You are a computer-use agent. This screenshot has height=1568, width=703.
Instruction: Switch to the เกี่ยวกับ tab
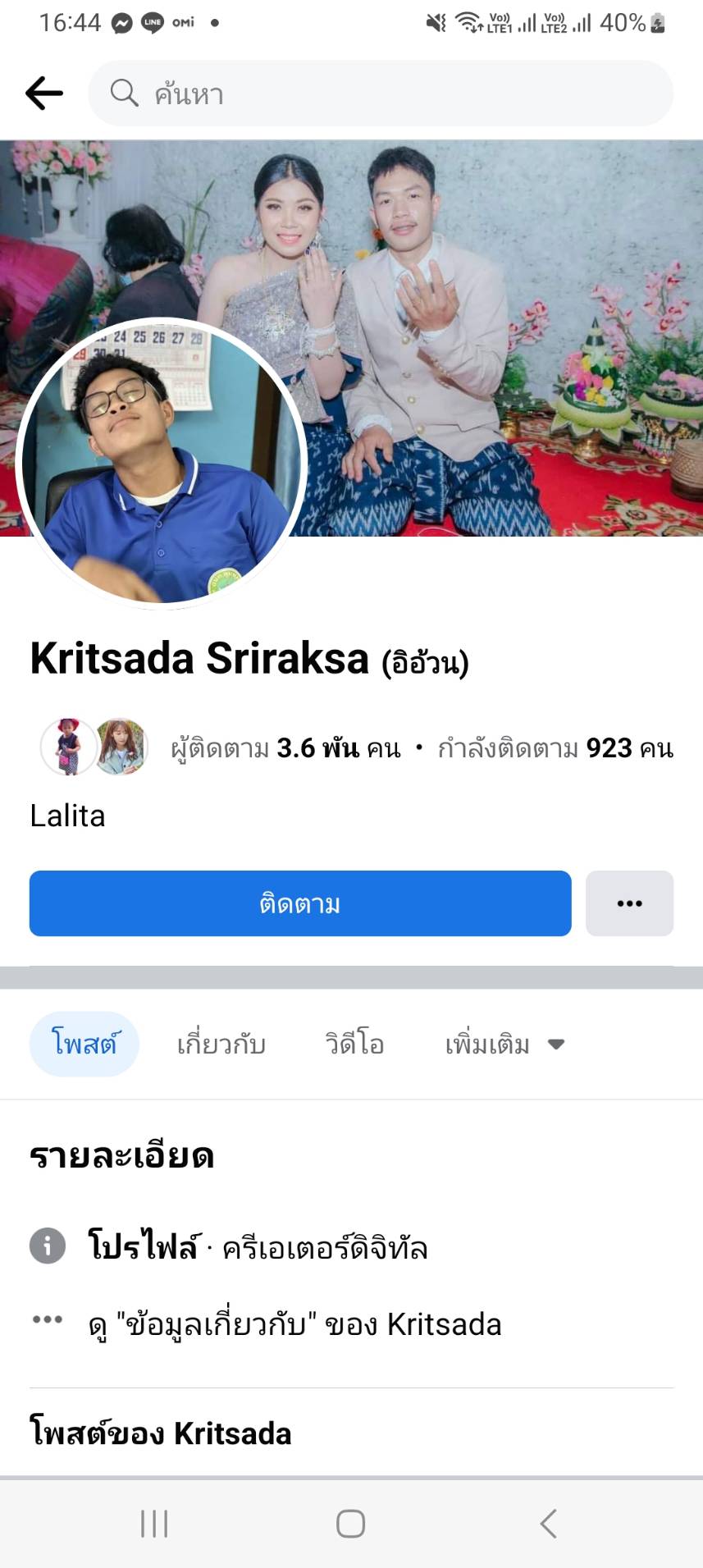point(221,1045)
